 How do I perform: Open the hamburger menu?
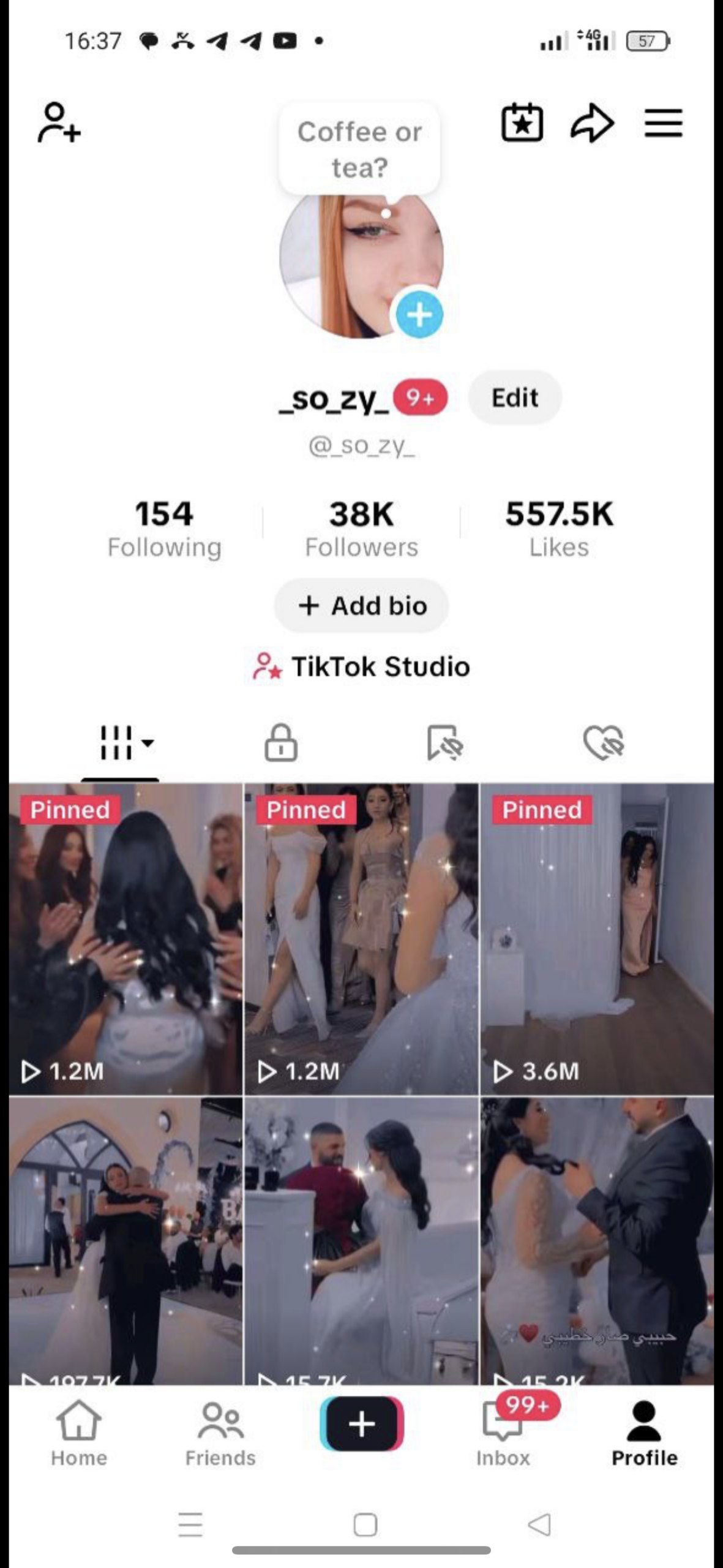click(x=663, y=123)
